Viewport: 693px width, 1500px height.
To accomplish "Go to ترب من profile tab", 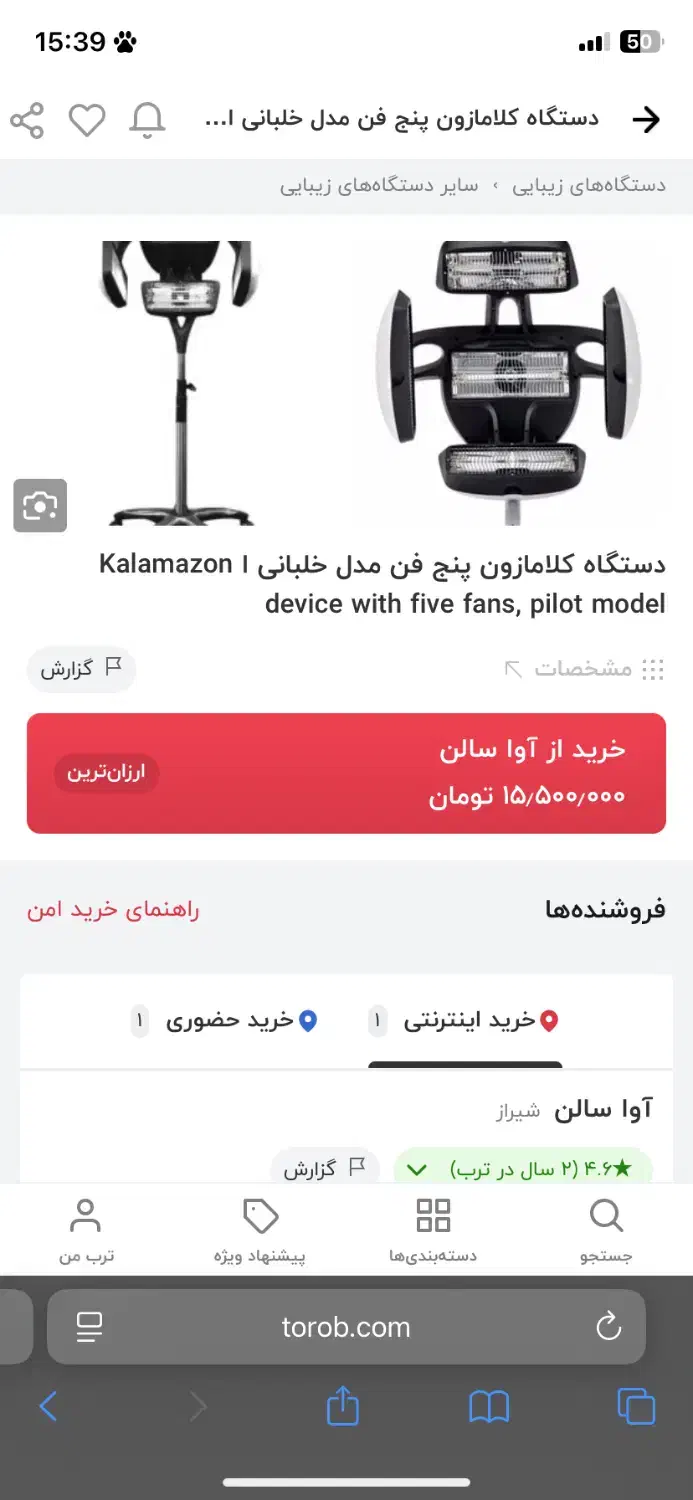I will coord(86,1232).
